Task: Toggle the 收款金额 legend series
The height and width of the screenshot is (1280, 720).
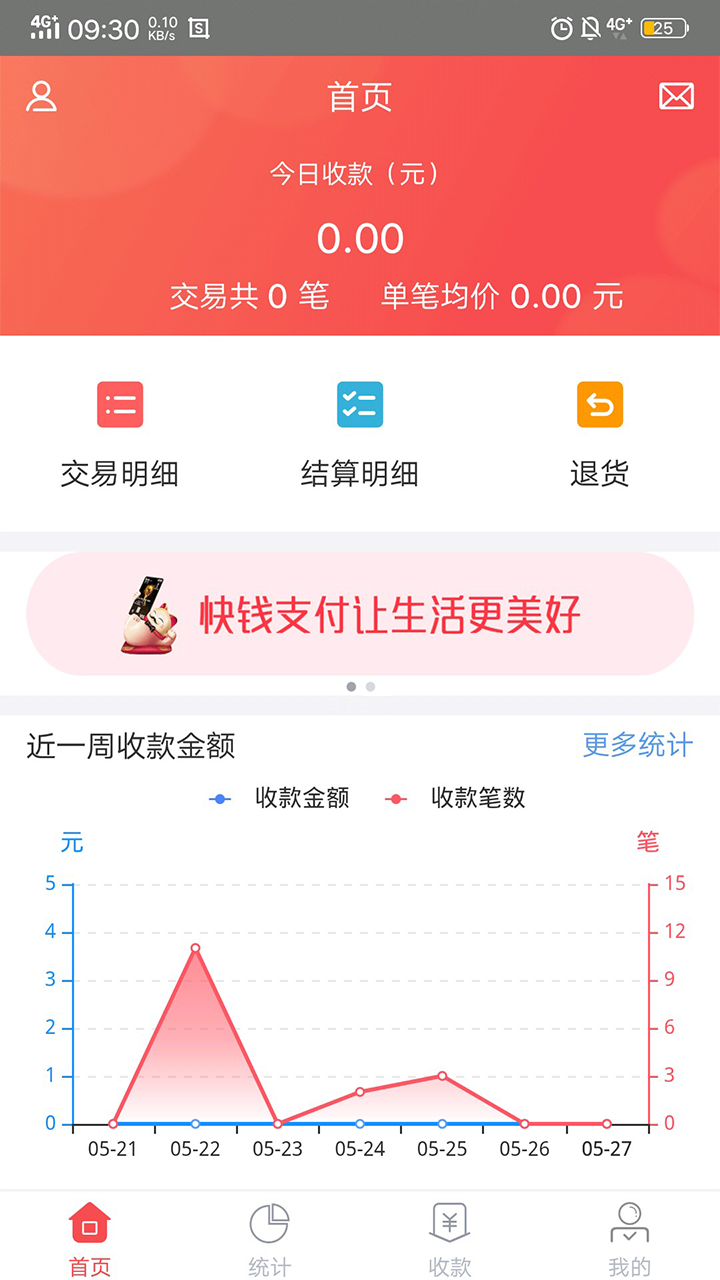Action: (283, 798)
